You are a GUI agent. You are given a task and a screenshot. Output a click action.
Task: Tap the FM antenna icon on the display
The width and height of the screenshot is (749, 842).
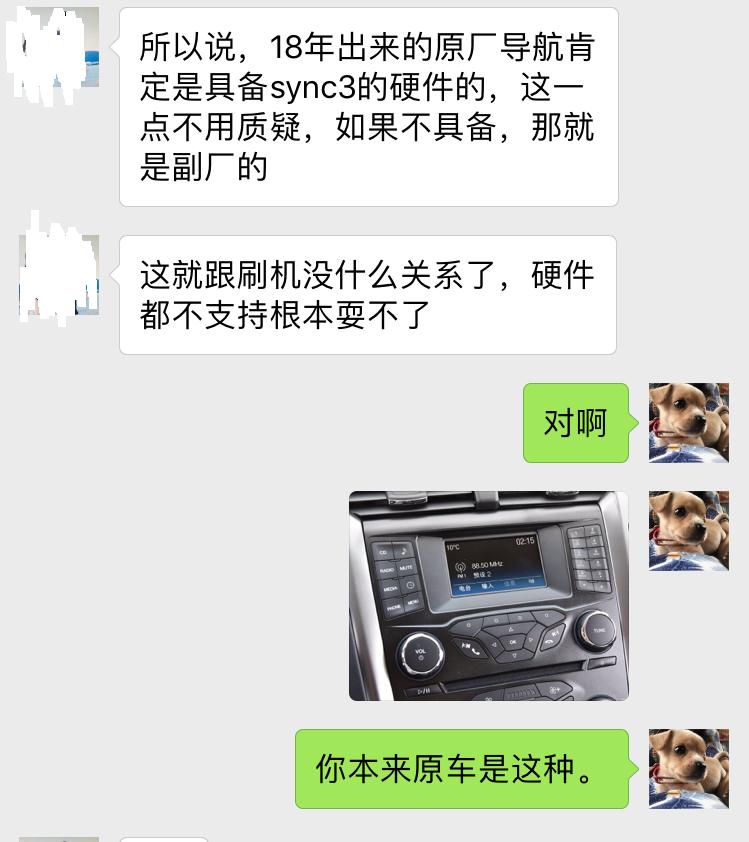click(459, 567)
